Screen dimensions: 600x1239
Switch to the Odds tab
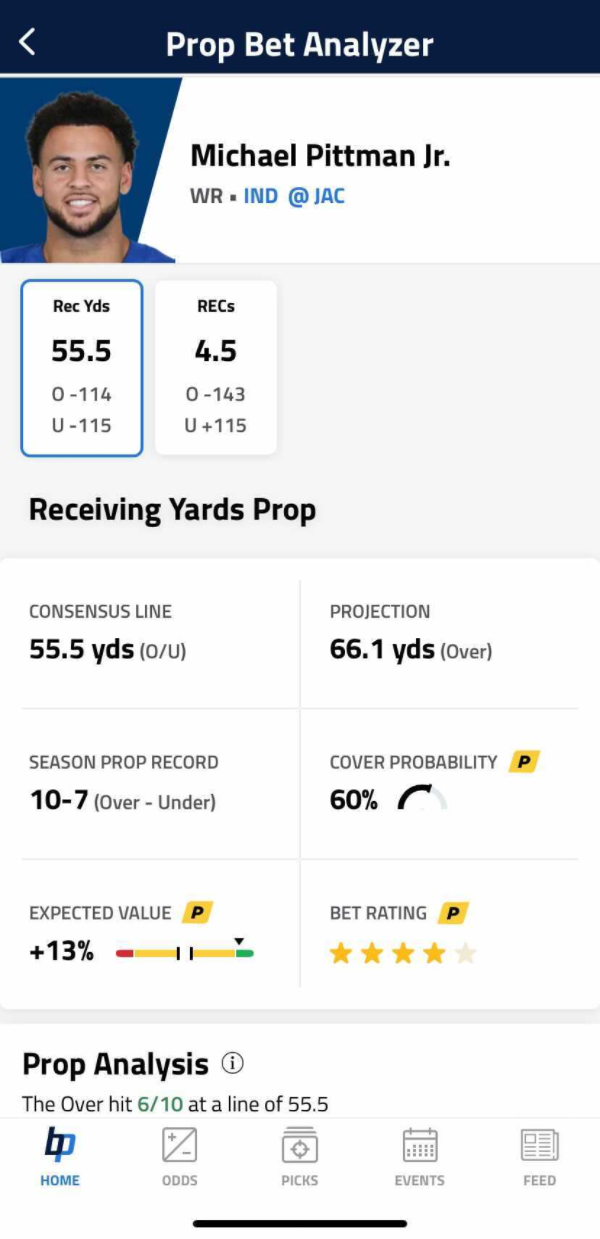click(180, 1158)
